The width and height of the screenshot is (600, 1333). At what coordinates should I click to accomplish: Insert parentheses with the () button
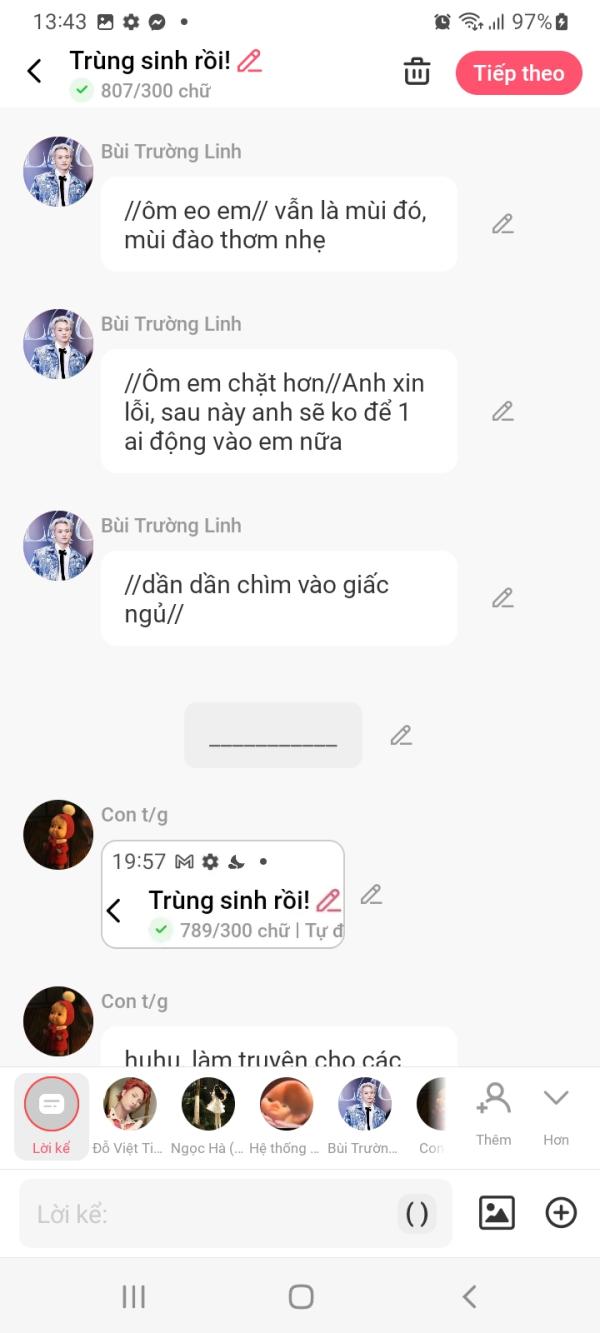coord(417,1214)
